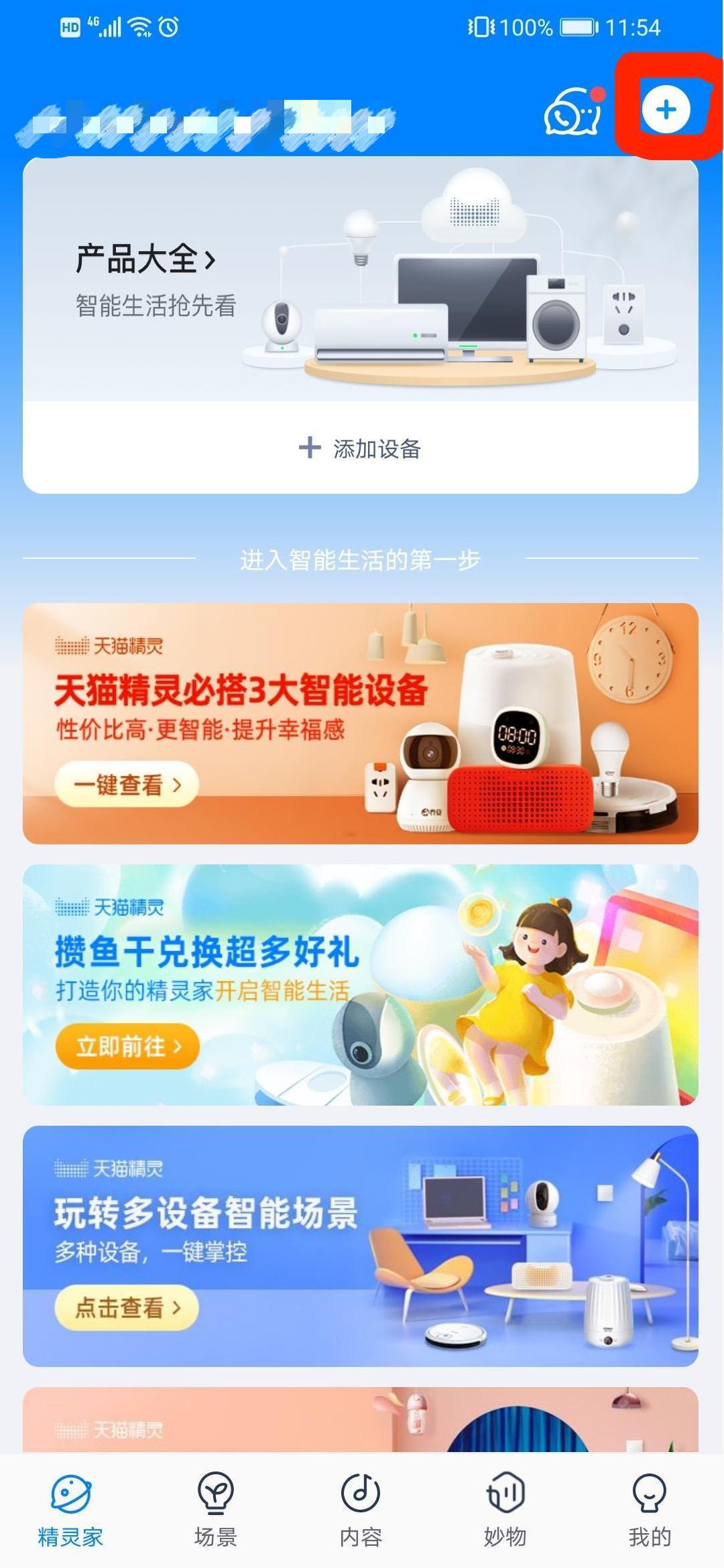Open the 玩转多设备智能场景 banner

(x=361, y=1246)
